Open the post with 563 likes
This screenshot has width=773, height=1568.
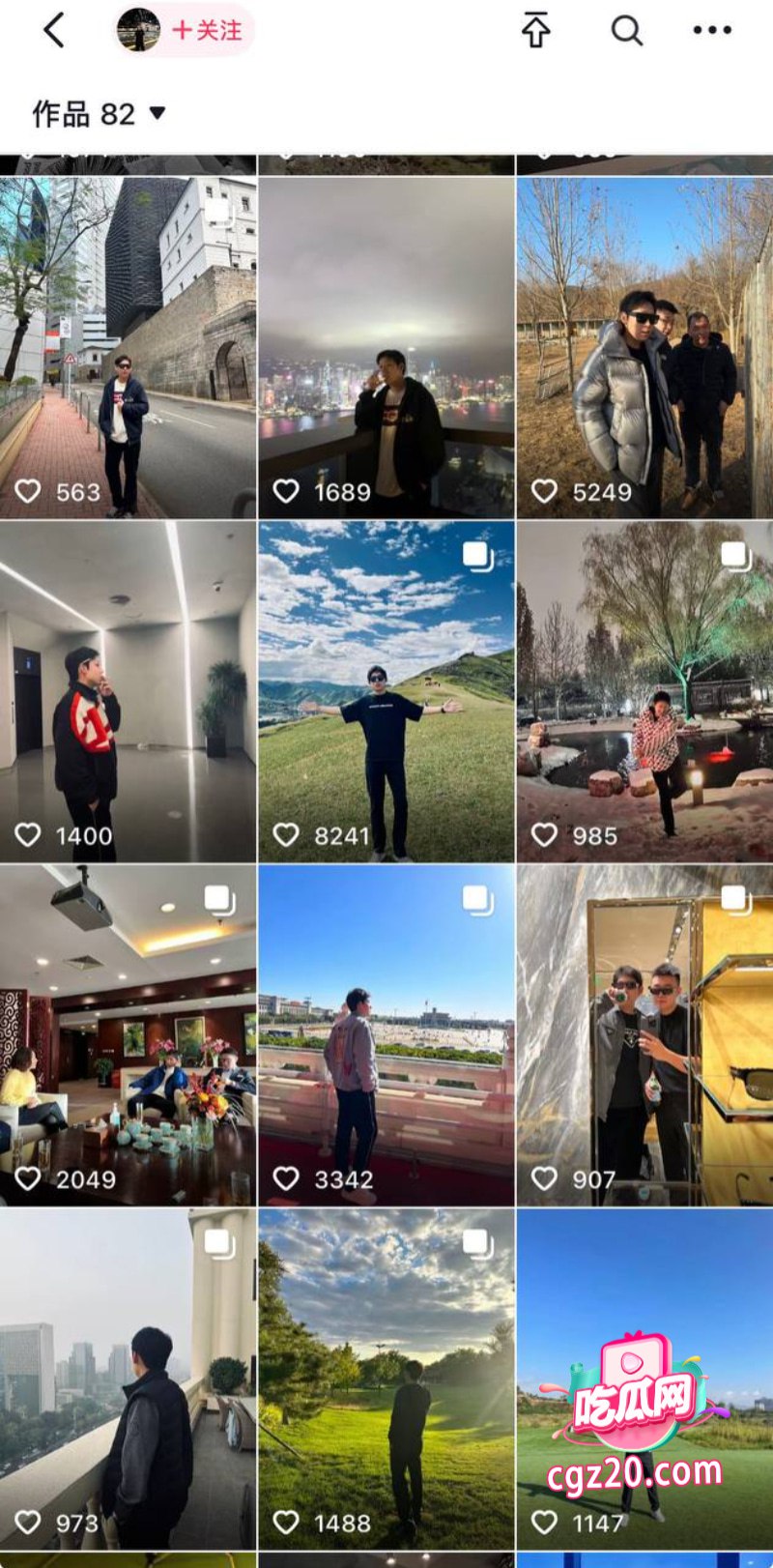coord(128,348)
